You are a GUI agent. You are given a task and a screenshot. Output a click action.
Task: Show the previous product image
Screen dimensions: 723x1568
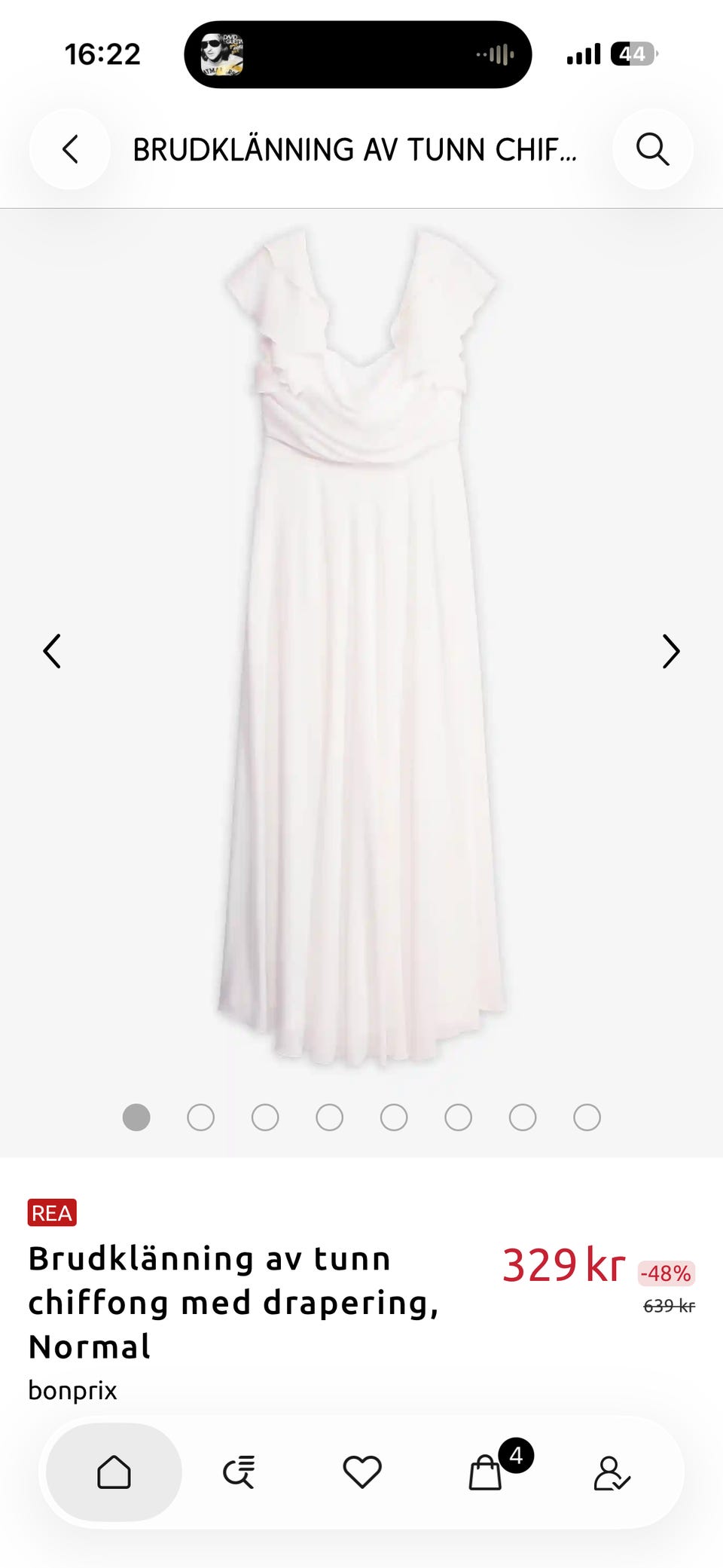tap(52, 652)
